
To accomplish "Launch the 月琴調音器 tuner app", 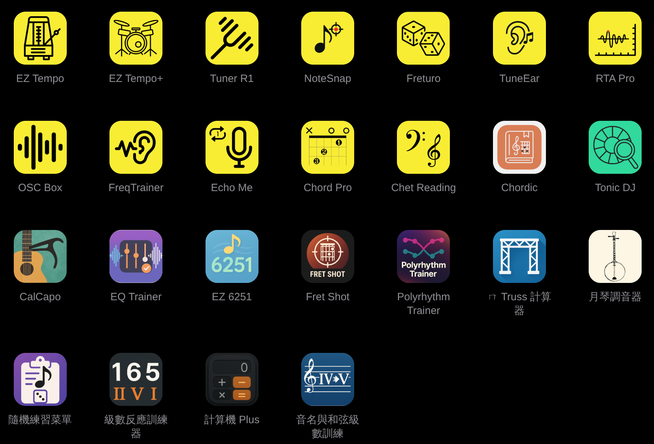I will coord(615,256).
